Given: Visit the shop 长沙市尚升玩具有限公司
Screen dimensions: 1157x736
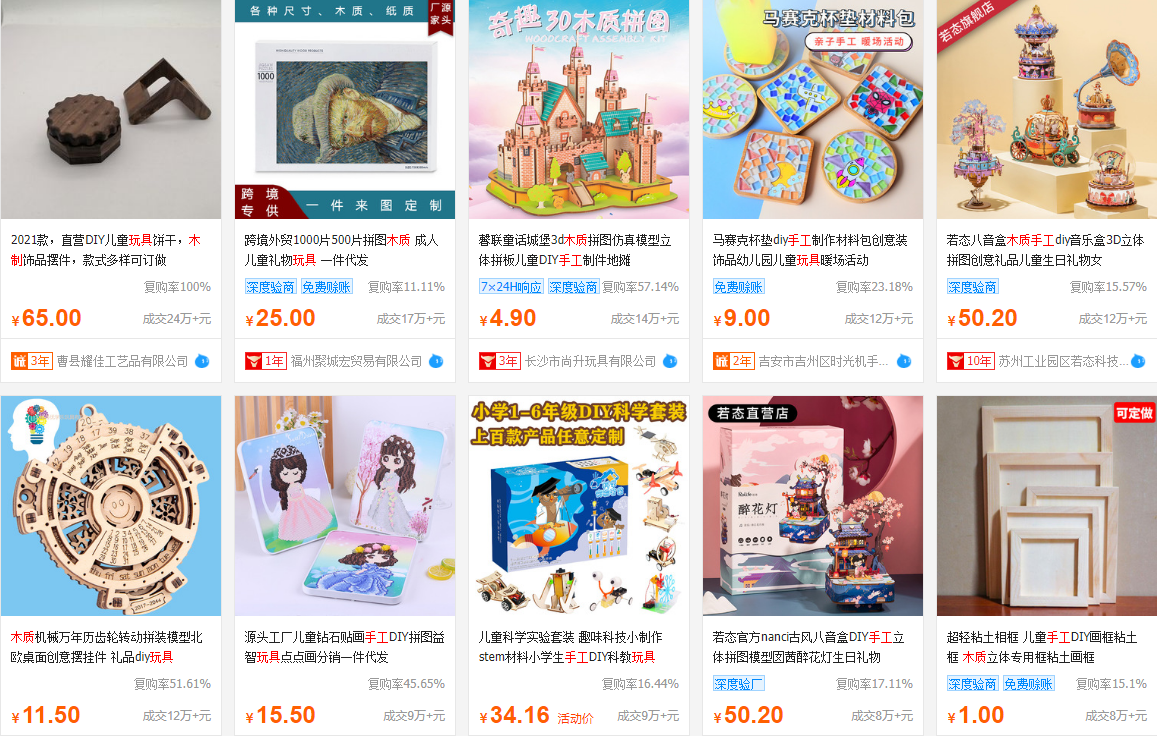Looking at the screenshot, I should [590, 361].
